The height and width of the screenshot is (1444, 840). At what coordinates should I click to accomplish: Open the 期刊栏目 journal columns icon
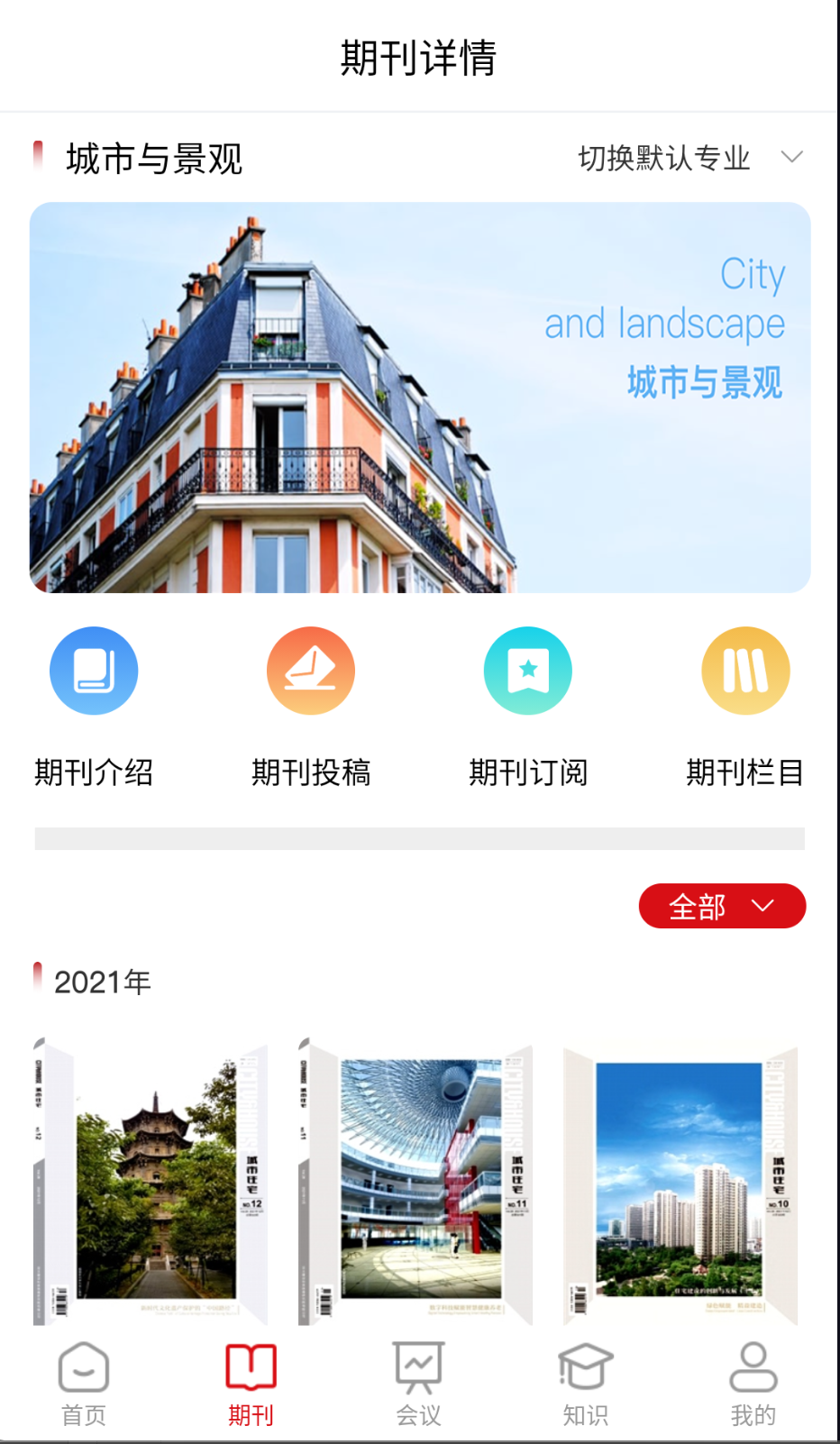click(744, 671)
